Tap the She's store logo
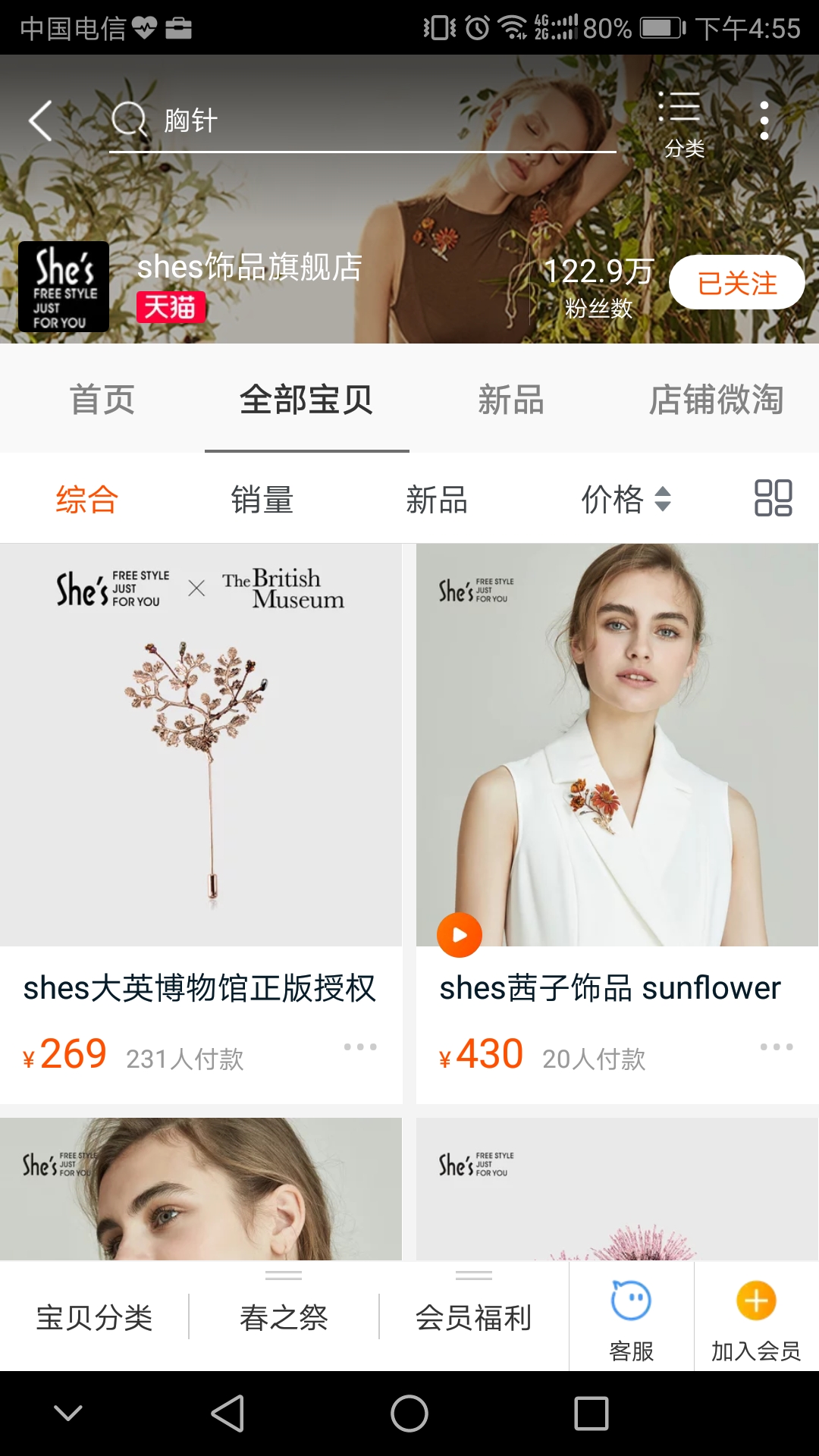The height and width of the screenshot is (1456, 819). 63,287
